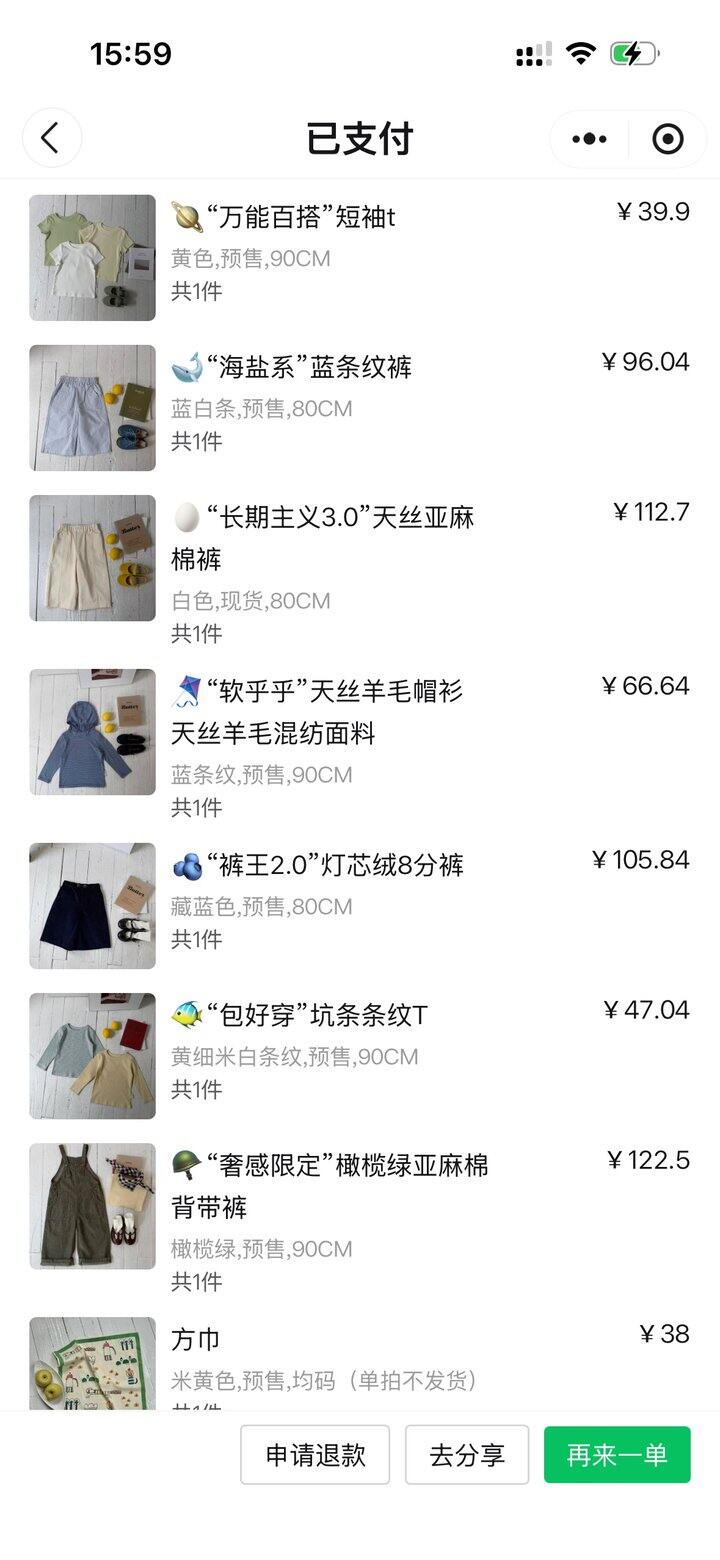Tap the 方巾 square scarf thumbnail
Screen dimensions: 720x1560
91,1367
